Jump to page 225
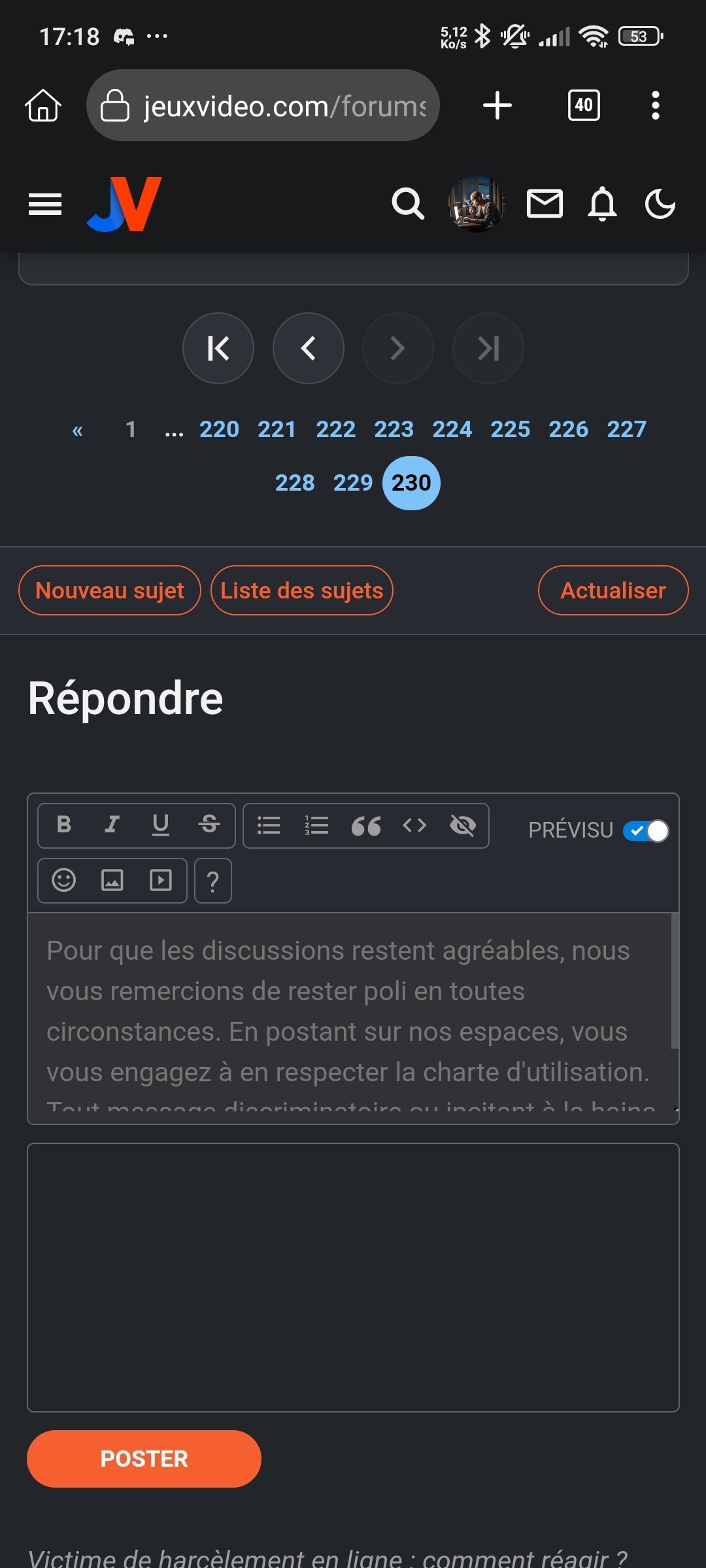 pos(510,429)
